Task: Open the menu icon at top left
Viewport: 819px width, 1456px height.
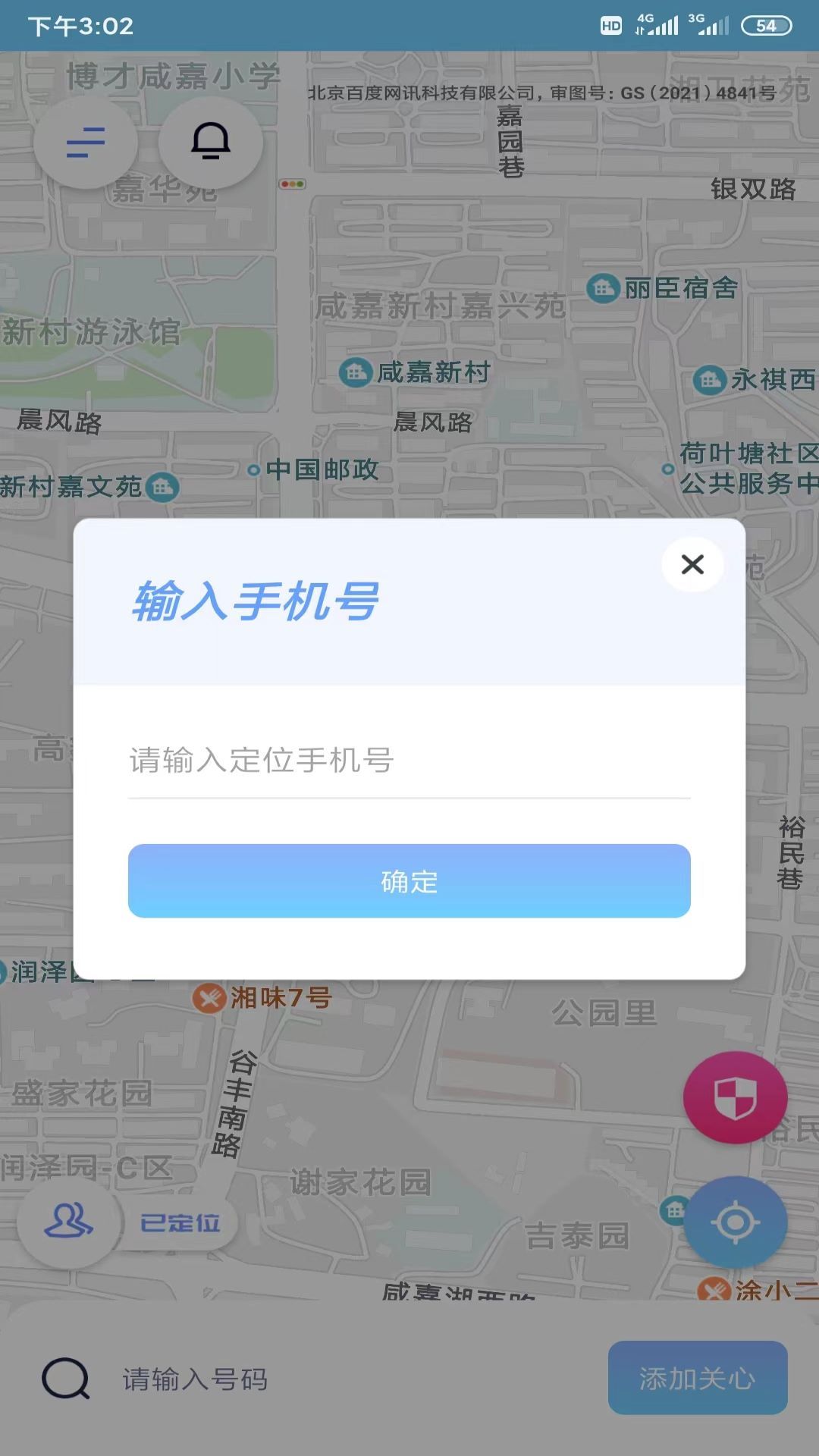Action: pos(86,142)
